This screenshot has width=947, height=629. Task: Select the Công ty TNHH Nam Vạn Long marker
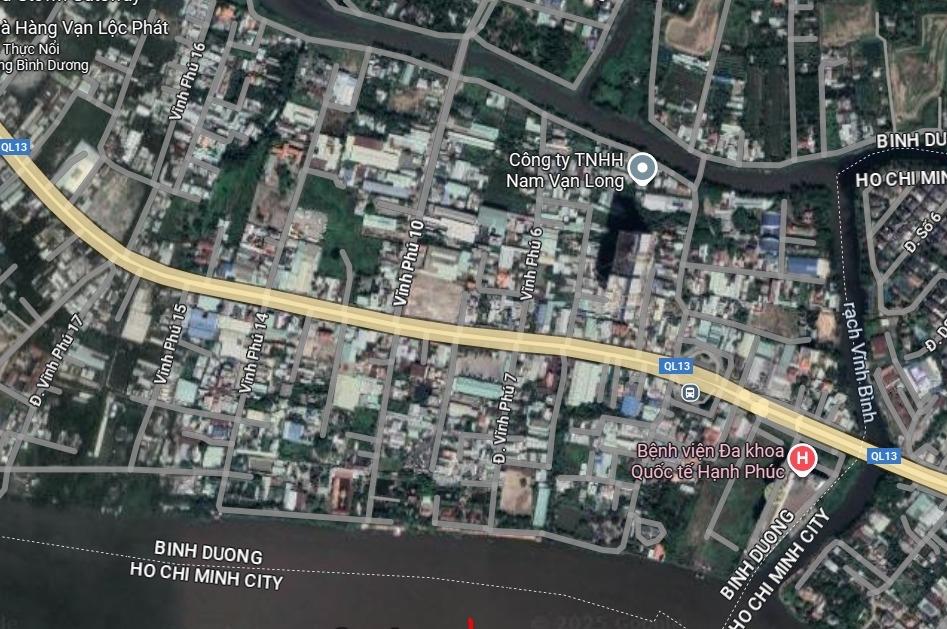644,170
